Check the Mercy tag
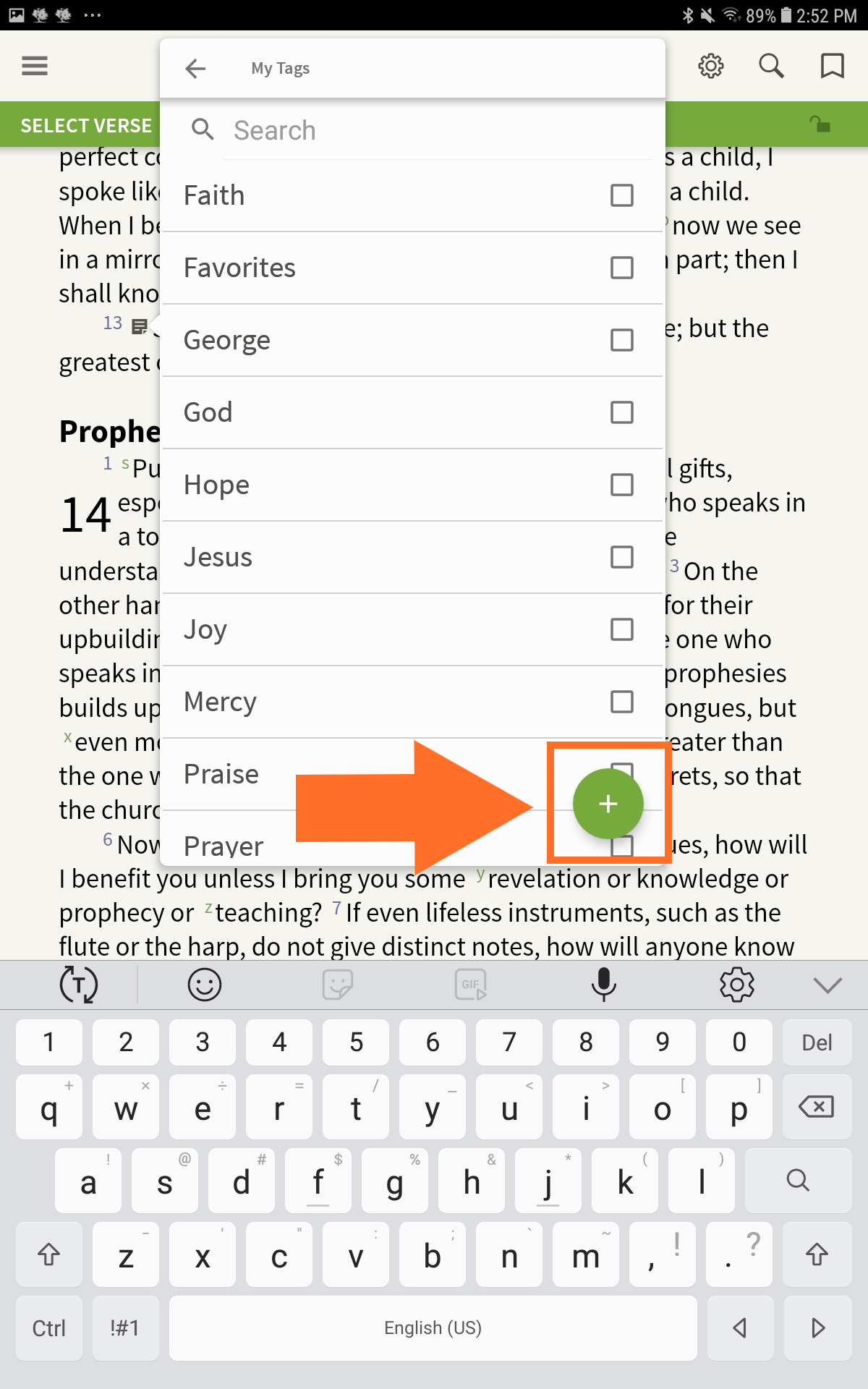 [621, 702]
